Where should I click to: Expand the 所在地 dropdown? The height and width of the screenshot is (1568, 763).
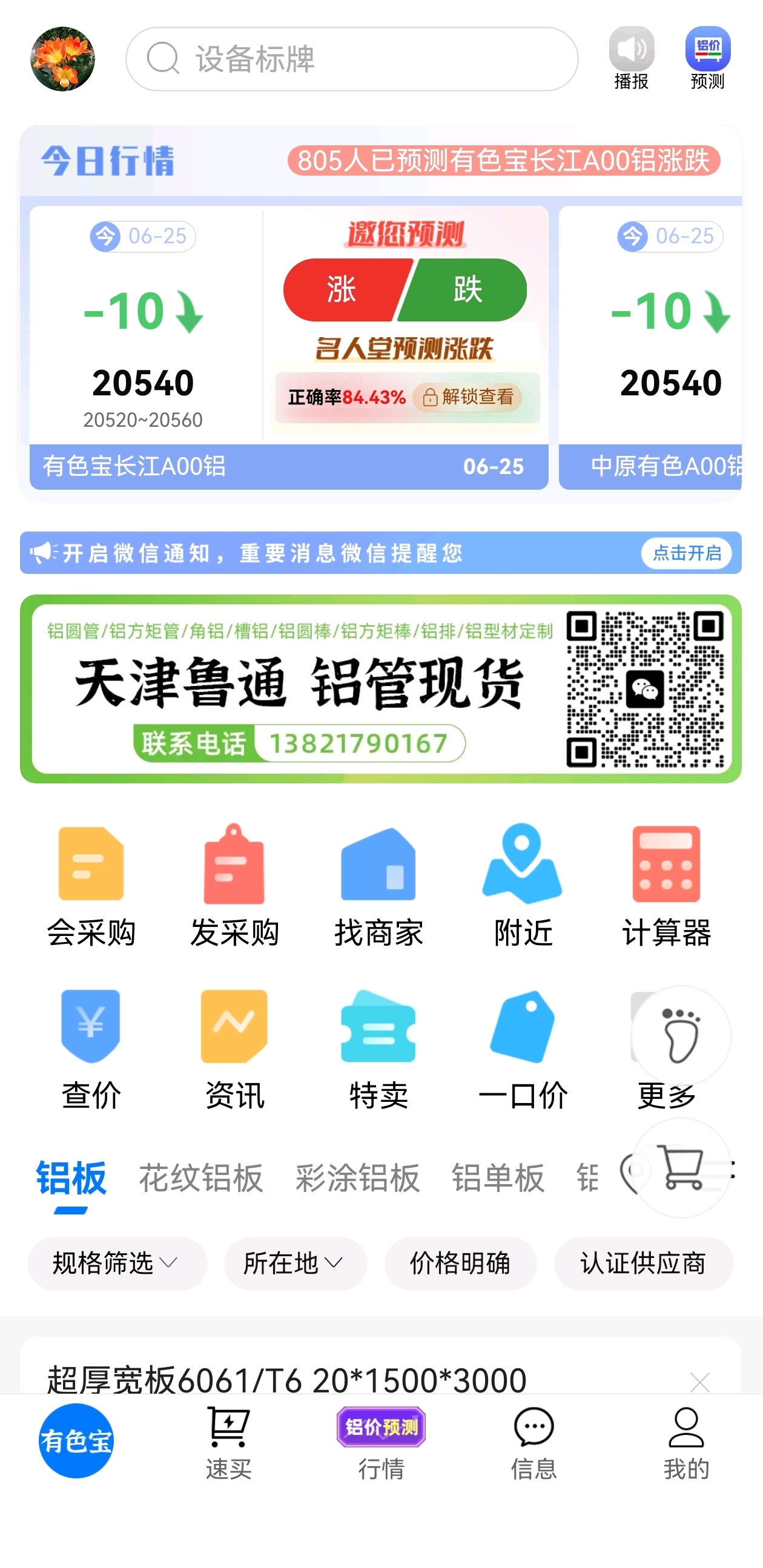[x=296, y=1263]
